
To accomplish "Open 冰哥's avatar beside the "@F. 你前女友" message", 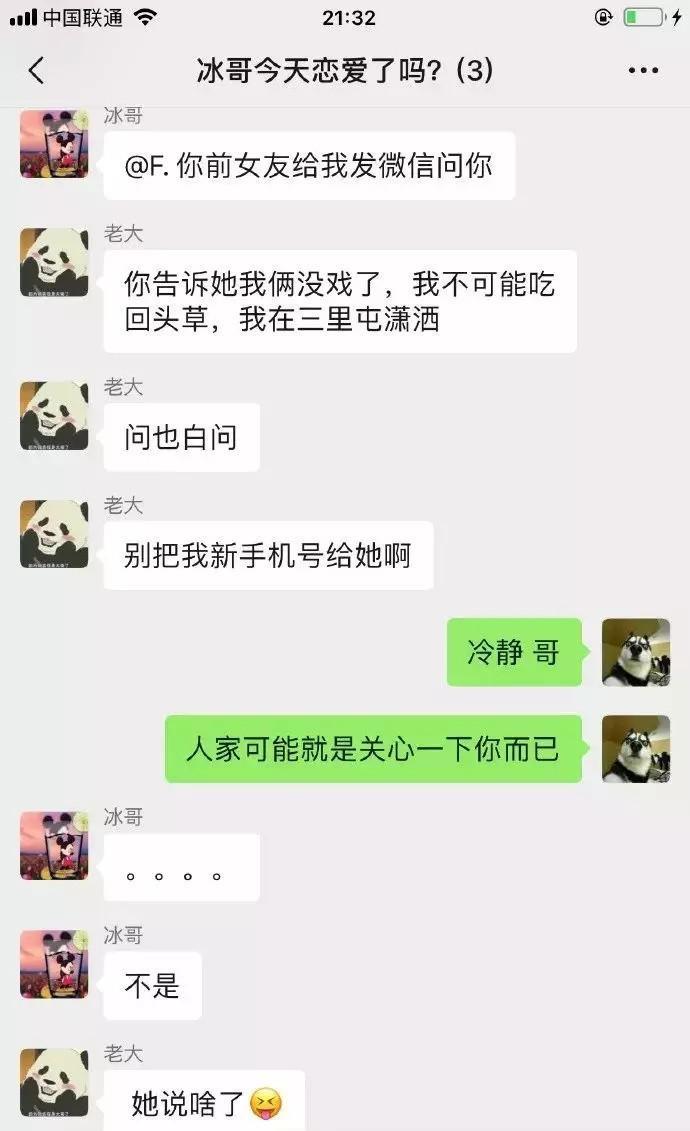I will 54,144.
